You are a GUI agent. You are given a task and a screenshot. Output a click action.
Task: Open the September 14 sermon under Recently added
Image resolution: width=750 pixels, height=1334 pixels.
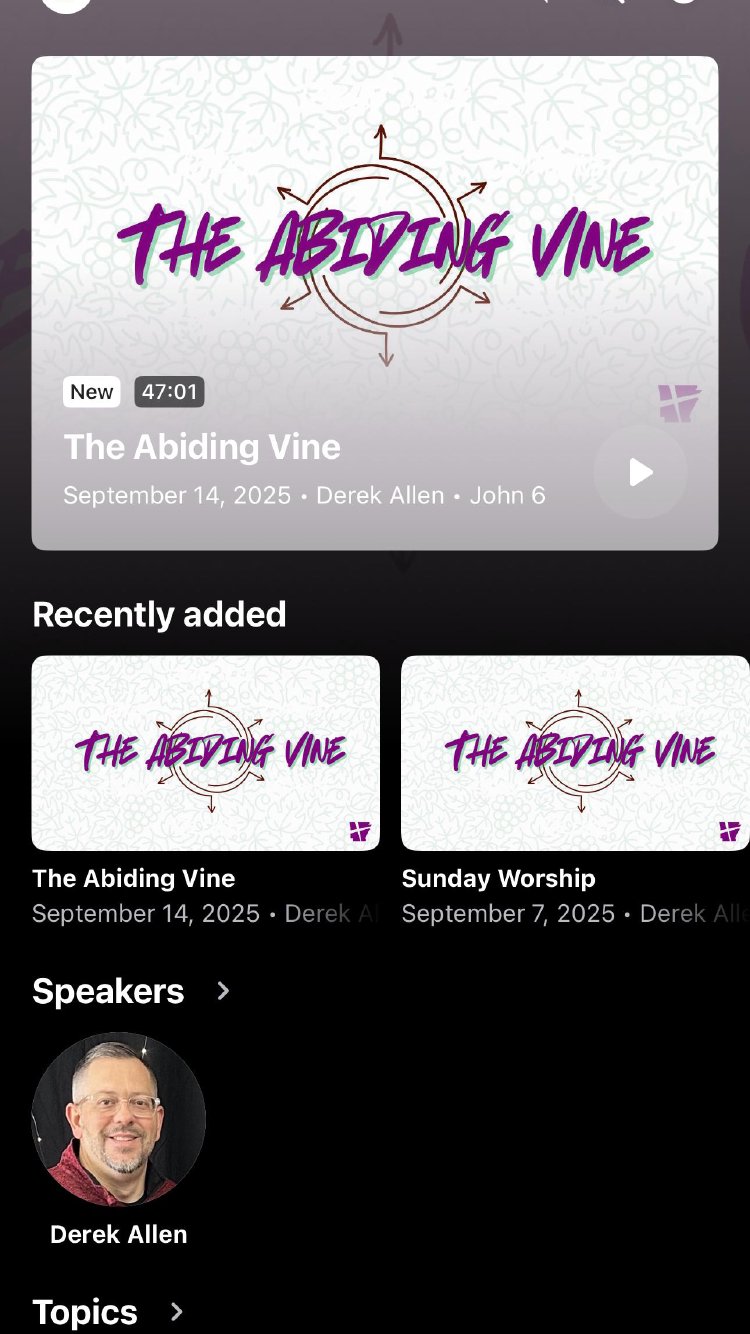click(x=205, y=753)
